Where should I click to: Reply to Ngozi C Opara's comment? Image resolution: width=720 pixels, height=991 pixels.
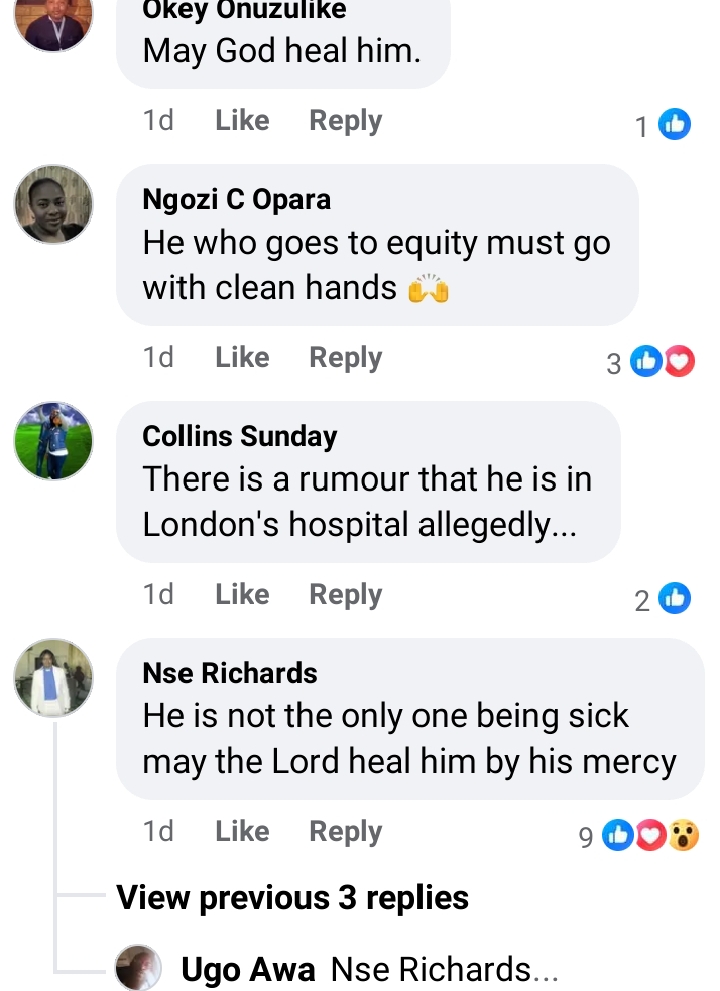(345, 358)
